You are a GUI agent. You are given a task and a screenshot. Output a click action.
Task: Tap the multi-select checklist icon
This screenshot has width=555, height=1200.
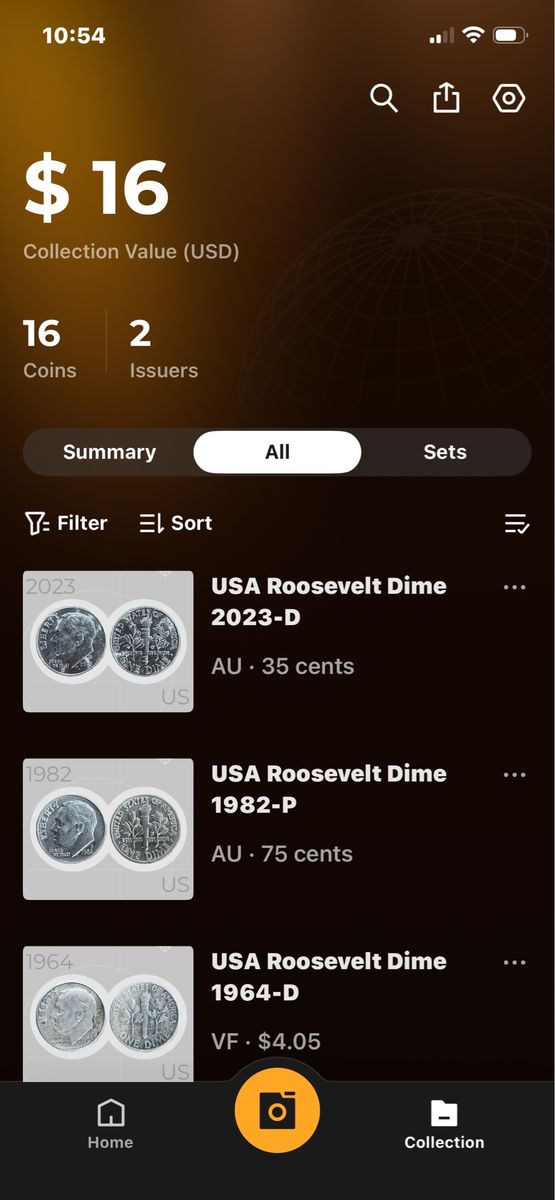516,523
